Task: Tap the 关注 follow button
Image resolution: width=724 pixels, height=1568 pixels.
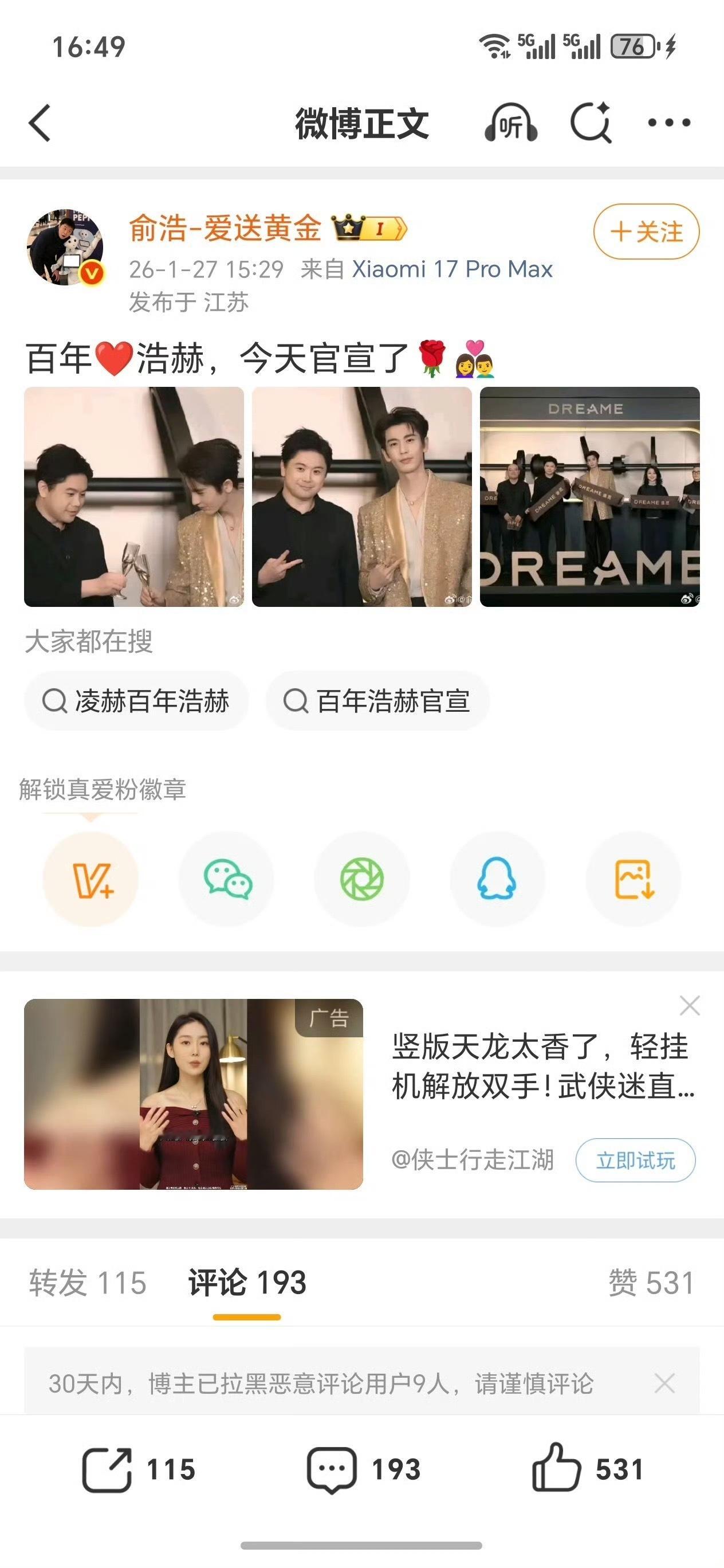Action: pyautogui.click(x=647, y=232)
